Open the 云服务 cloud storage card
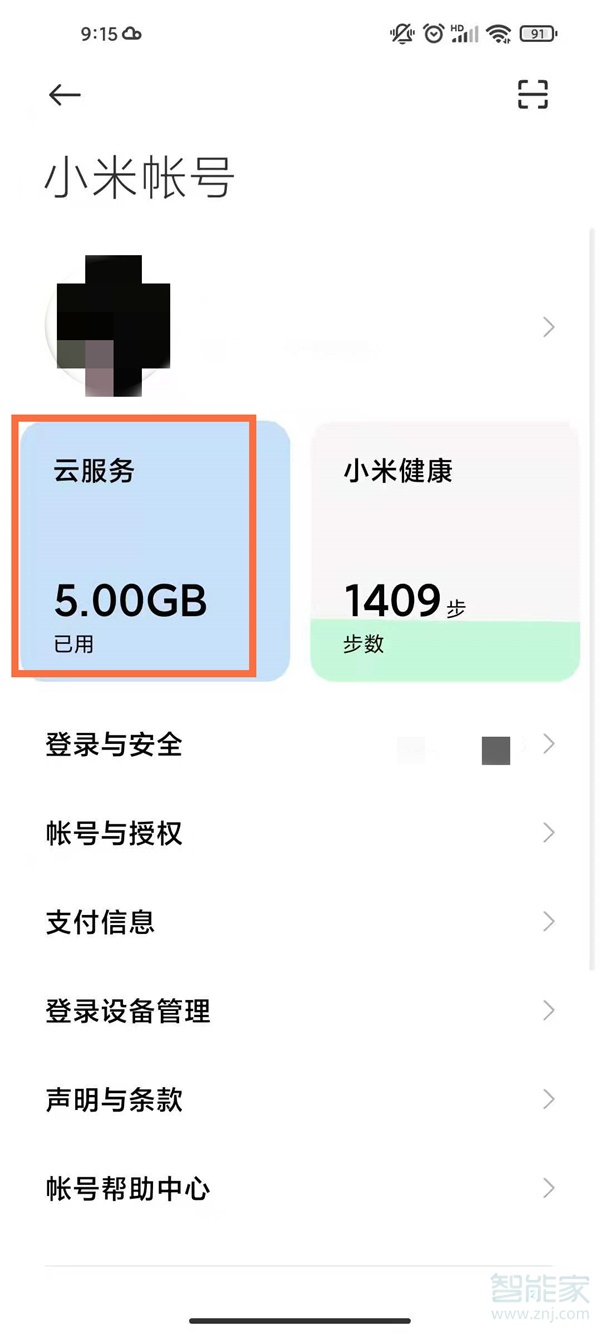Viewport: 600px width, 1333px height. pos(150,550)
